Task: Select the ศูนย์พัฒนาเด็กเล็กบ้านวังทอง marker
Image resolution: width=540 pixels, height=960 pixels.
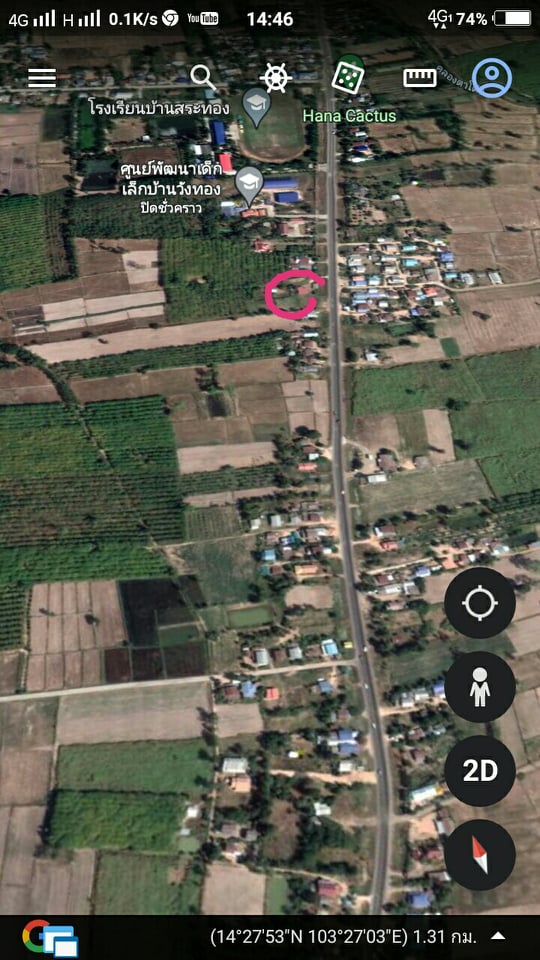Action: point(249,186)
